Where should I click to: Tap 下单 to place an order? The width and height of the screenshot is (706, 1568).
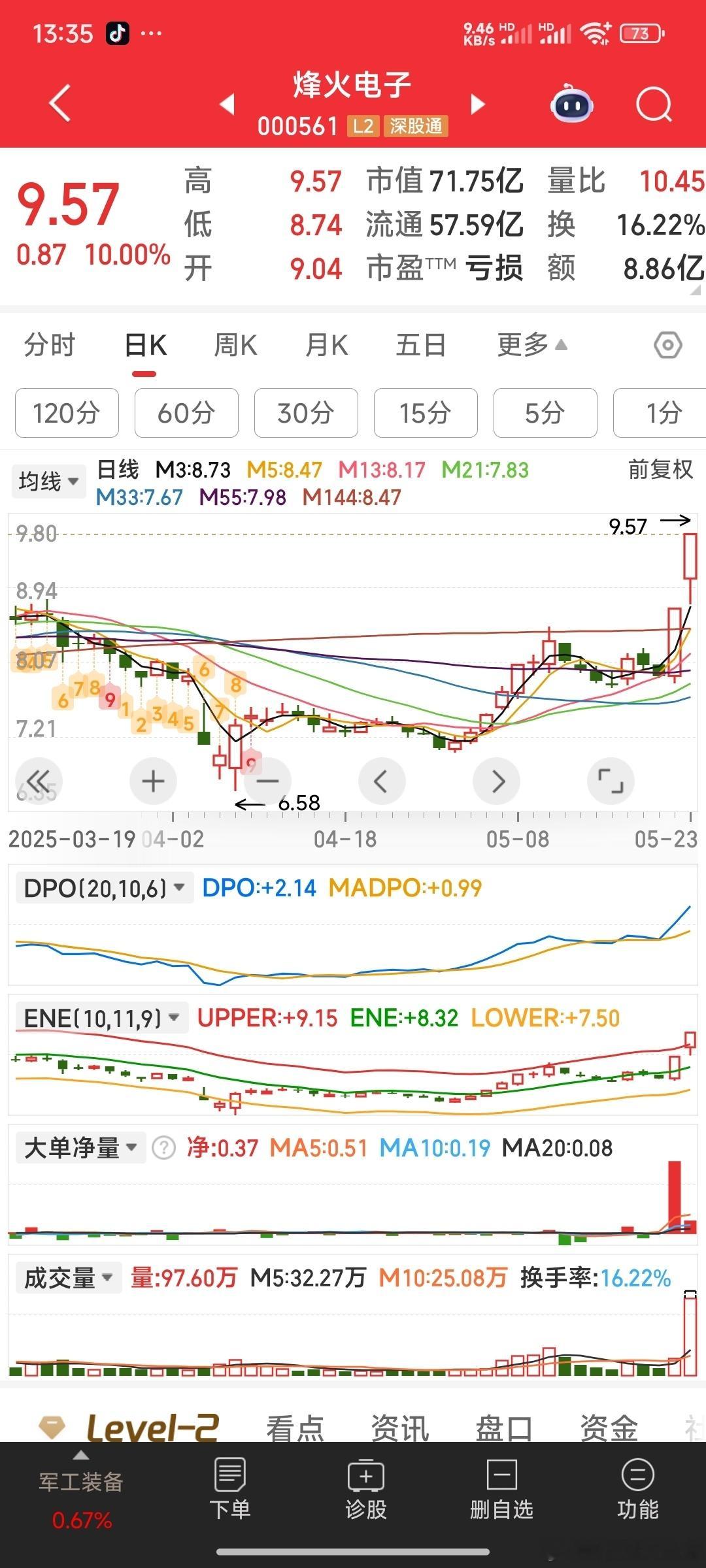point(229,1488)
